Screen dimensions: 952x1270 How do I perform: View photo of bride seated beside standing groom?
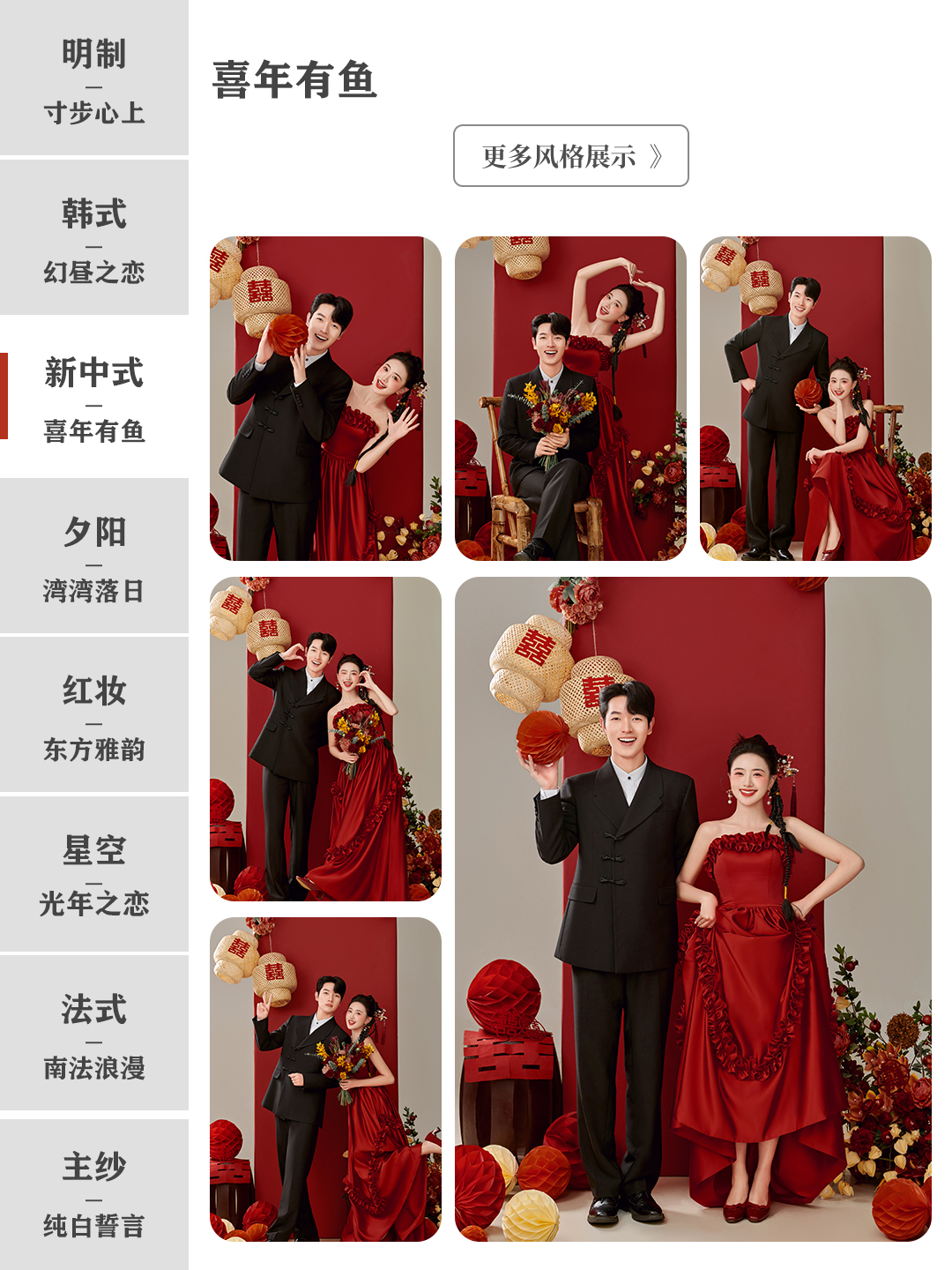(815, 399)
